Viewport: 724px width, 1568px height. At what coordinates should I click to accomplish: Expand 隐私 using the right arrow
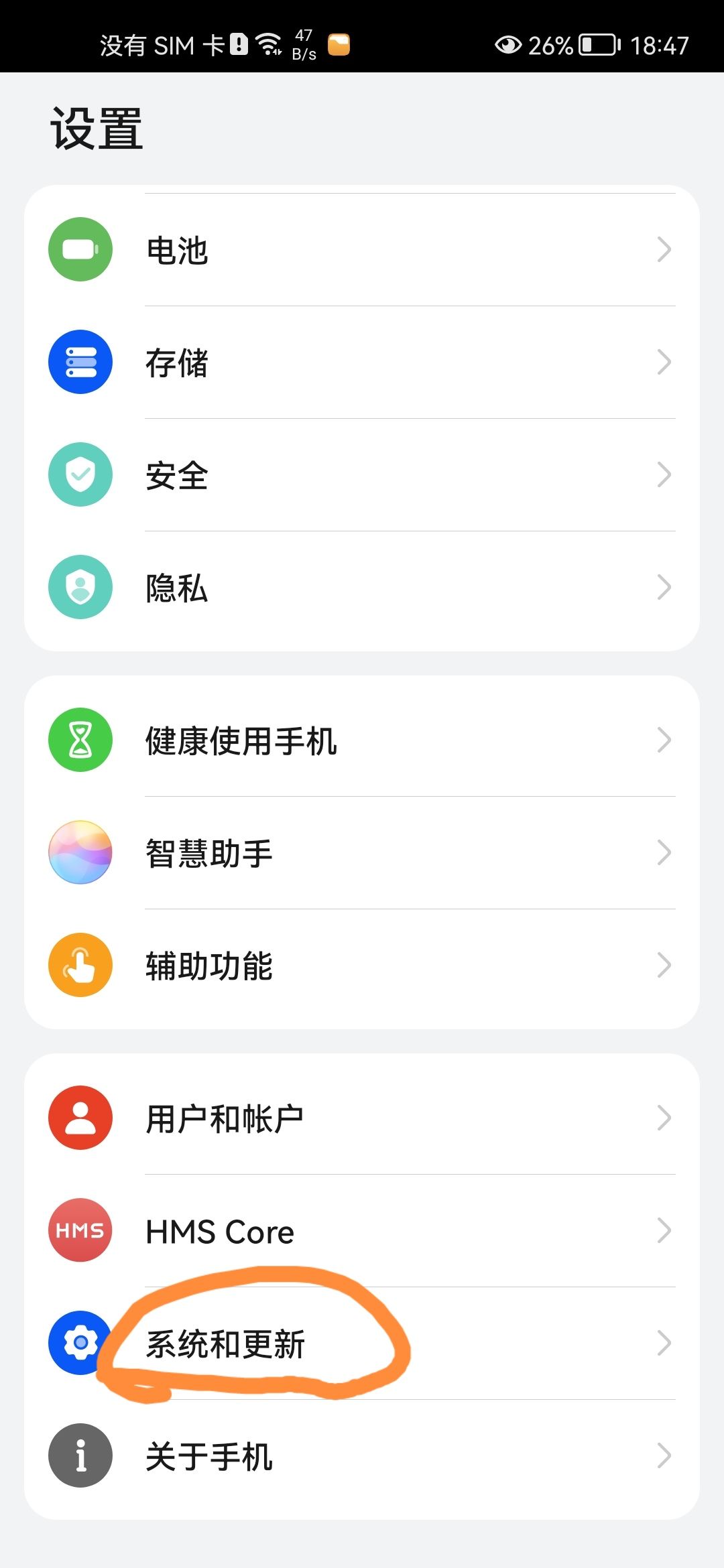pos(664,586)
